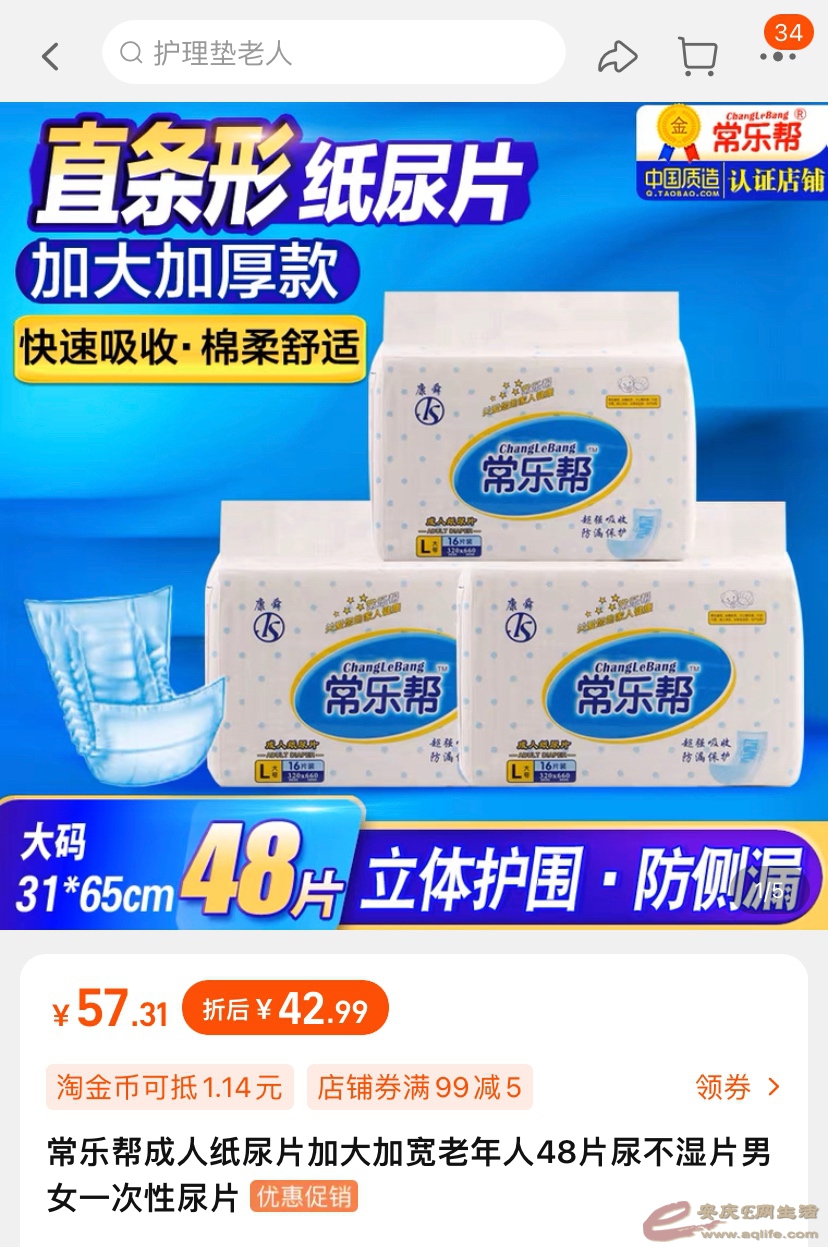This screenshot has height=1247, width=828.
Task: Tap the 店铺券满99减5 coupon tag
Action: tap(419, 1087)
